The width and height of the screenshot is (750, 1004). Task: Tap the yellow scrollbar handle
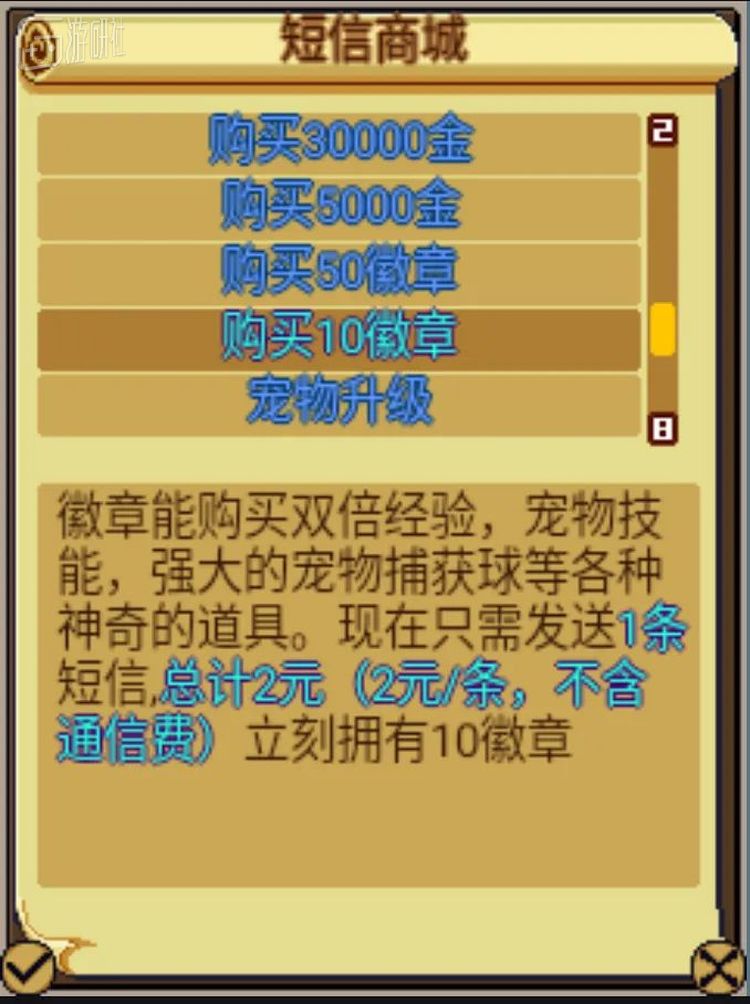[x=663, y=330]
